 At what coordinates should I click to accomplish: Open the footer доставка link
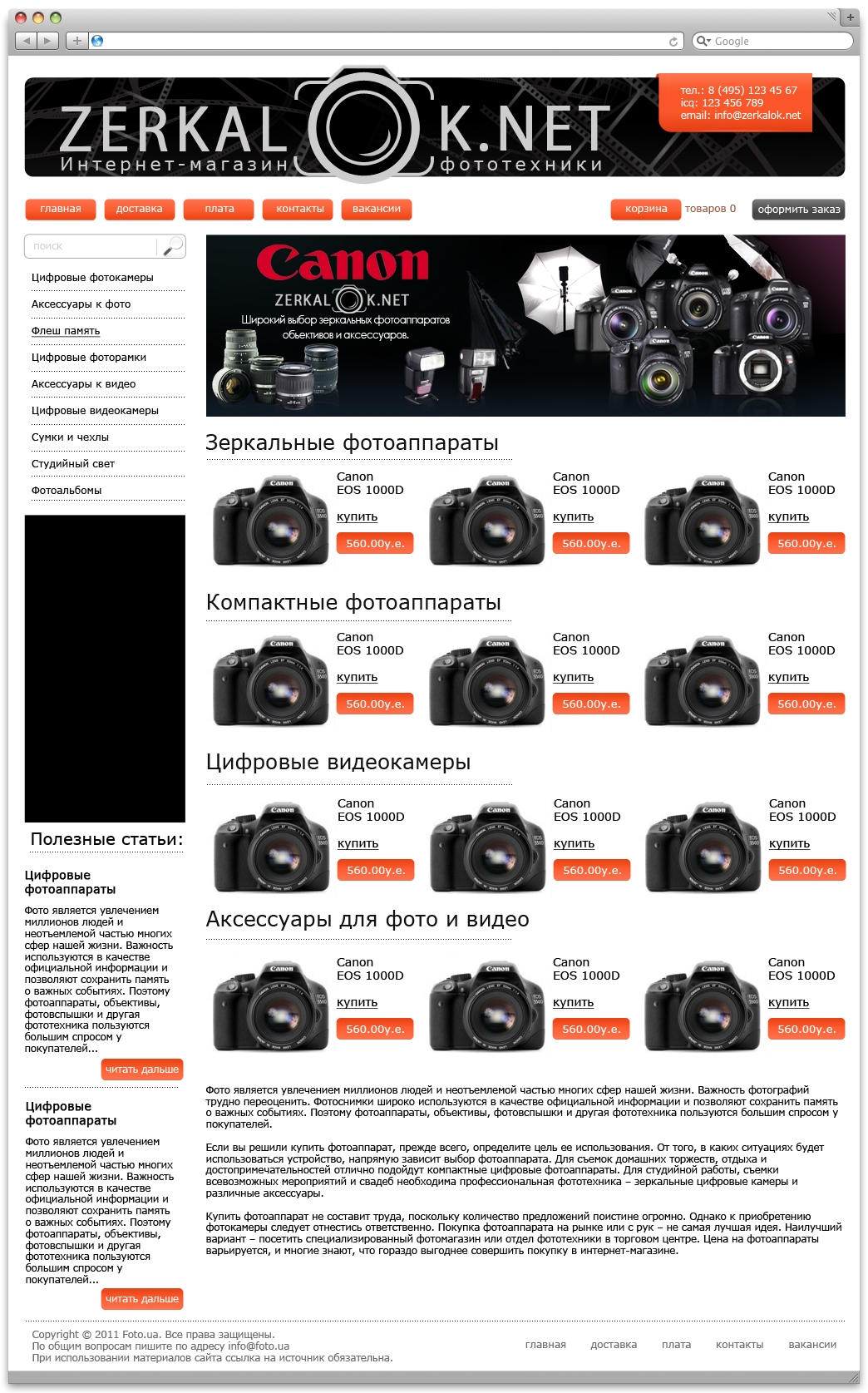coord(614,1345)
